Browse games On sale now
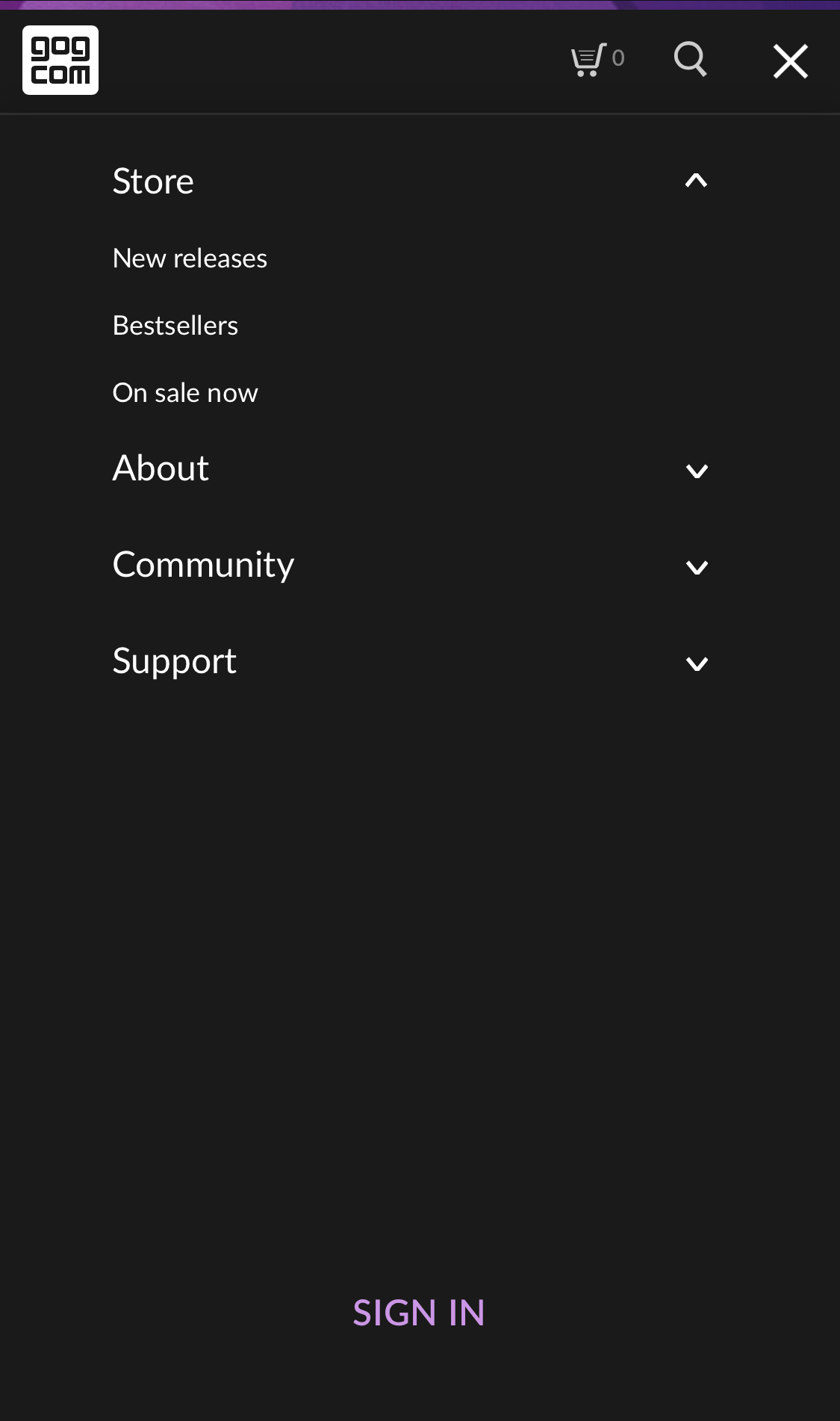Screen dimensions: 840x1421 [x=184, y=391]
